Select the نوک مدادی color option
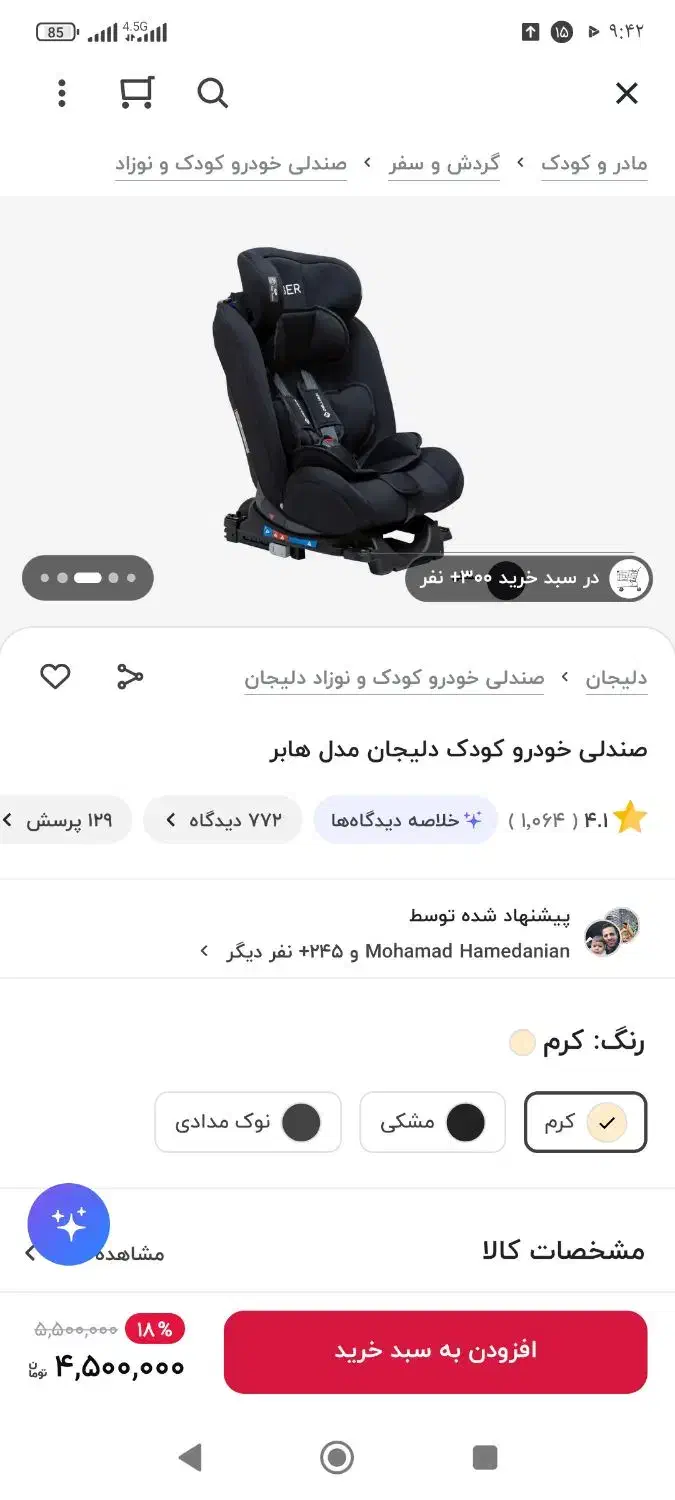This screenshot has height=1500, width=675. (x=248, y=1122)
